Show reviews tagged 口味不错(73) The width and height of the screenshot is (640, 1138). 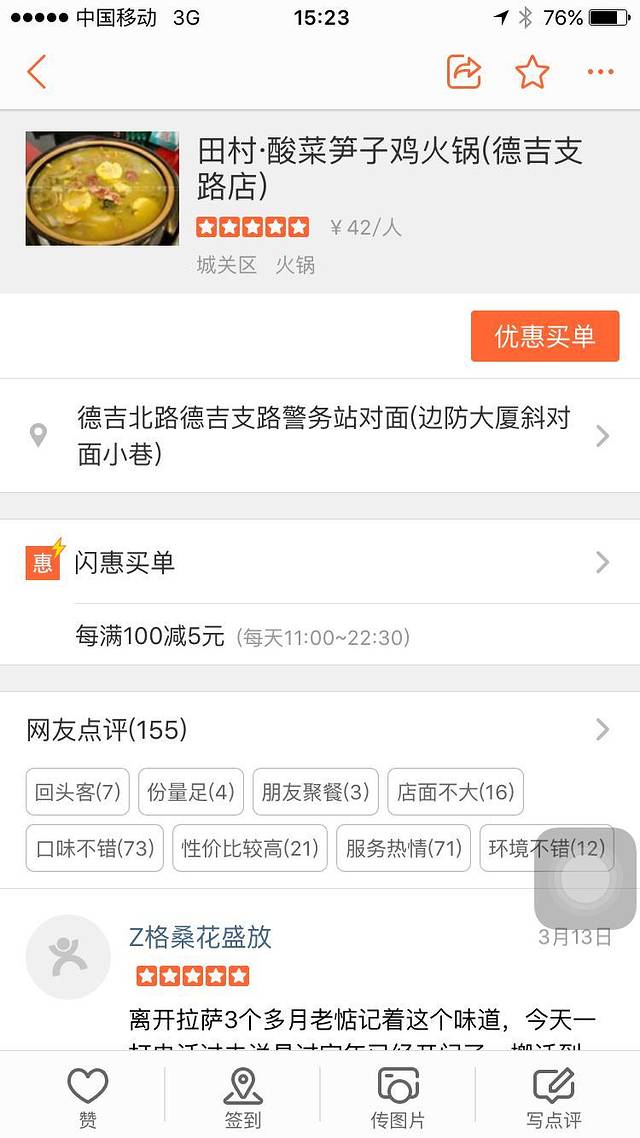(95, 849)
